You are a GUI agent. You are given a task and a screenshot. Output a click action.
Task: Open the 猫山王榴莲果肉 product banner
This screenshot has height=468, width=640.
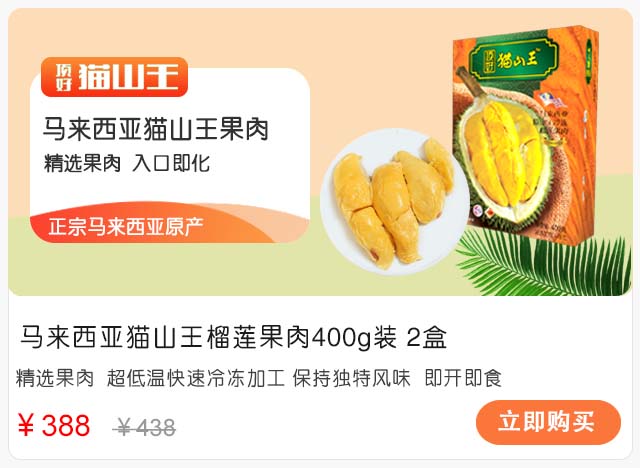pyautogui.click(x=320, y=152)
